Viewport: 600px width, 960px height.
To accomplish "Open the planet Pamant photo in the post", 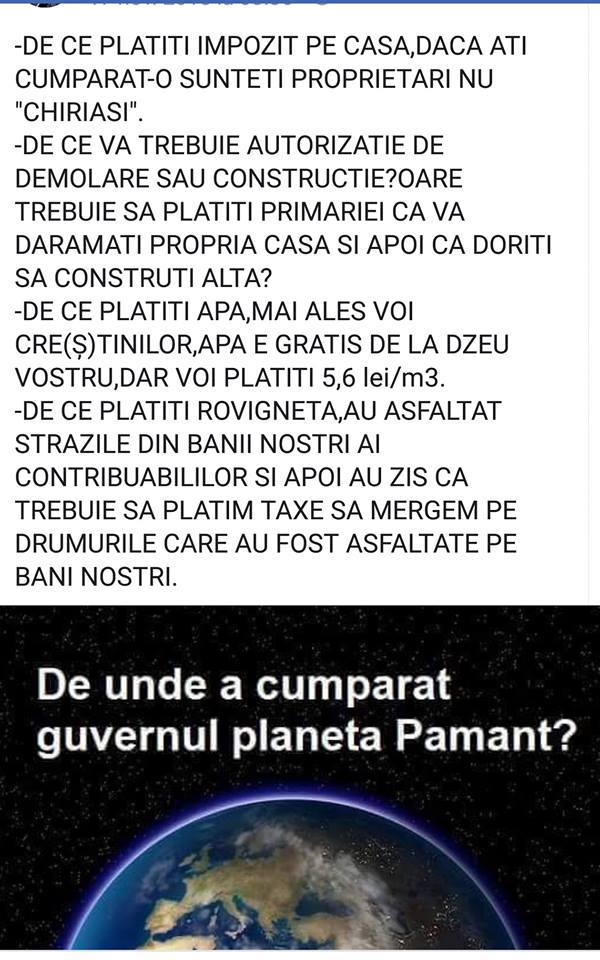I will pos(300,778).
